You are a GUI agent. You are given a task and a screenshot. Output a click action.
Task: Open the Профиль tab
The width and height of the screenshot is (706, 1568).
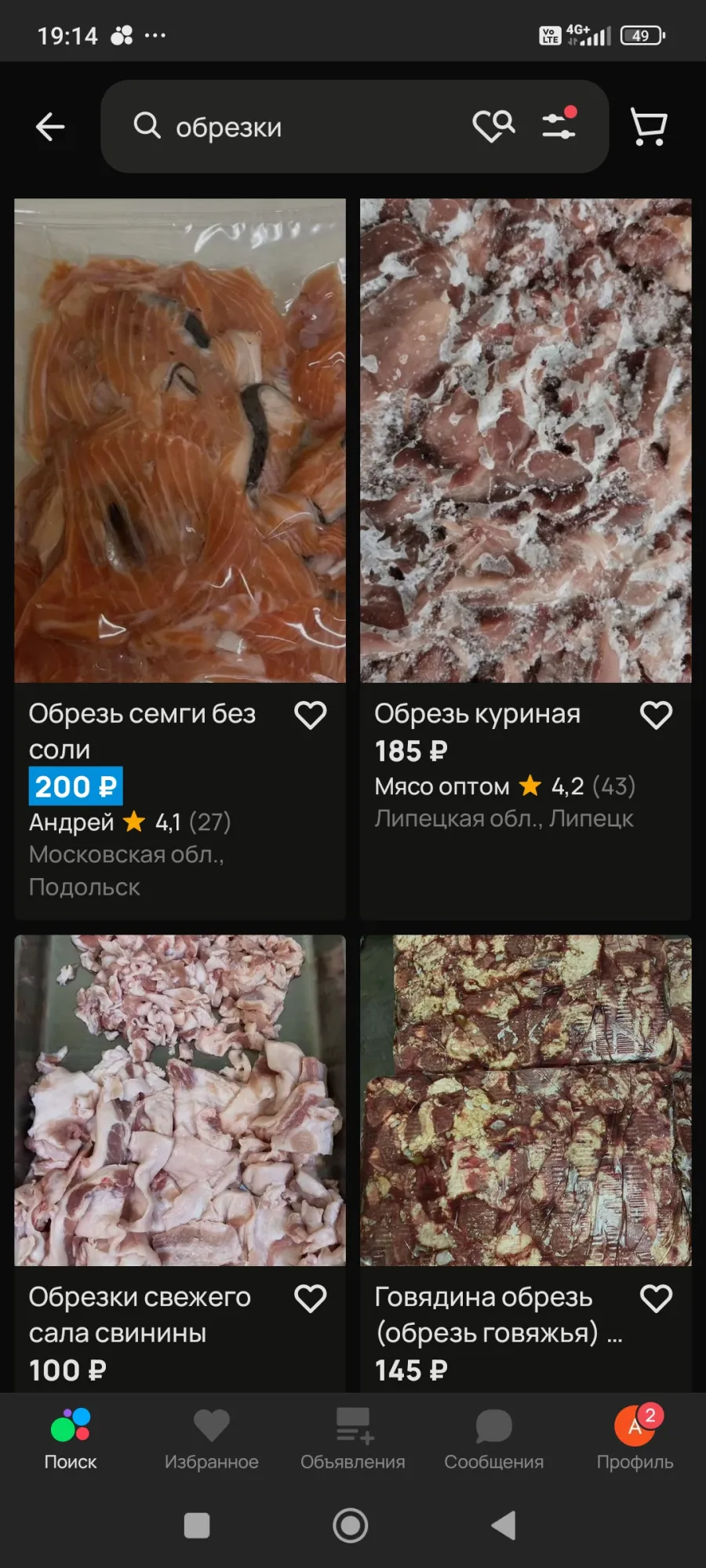[x=635, y=1439]
